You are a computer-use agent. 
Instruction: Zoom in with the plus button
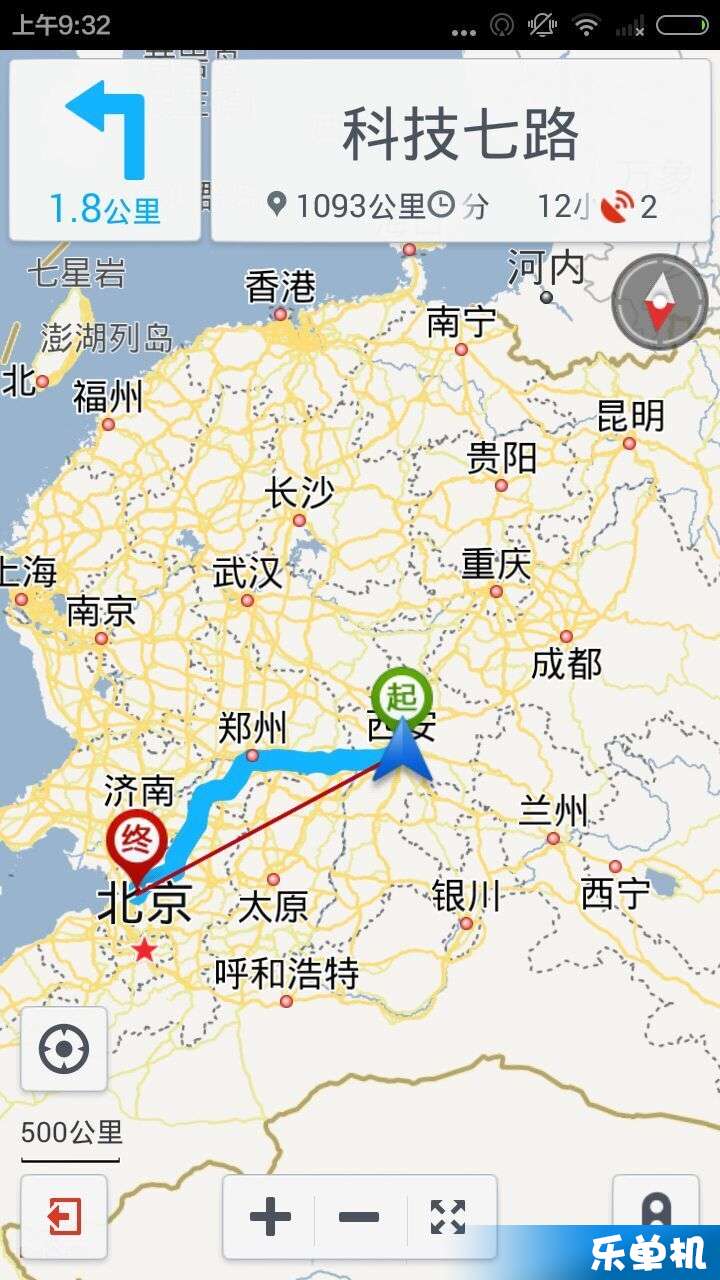(x=270, y=1217)
